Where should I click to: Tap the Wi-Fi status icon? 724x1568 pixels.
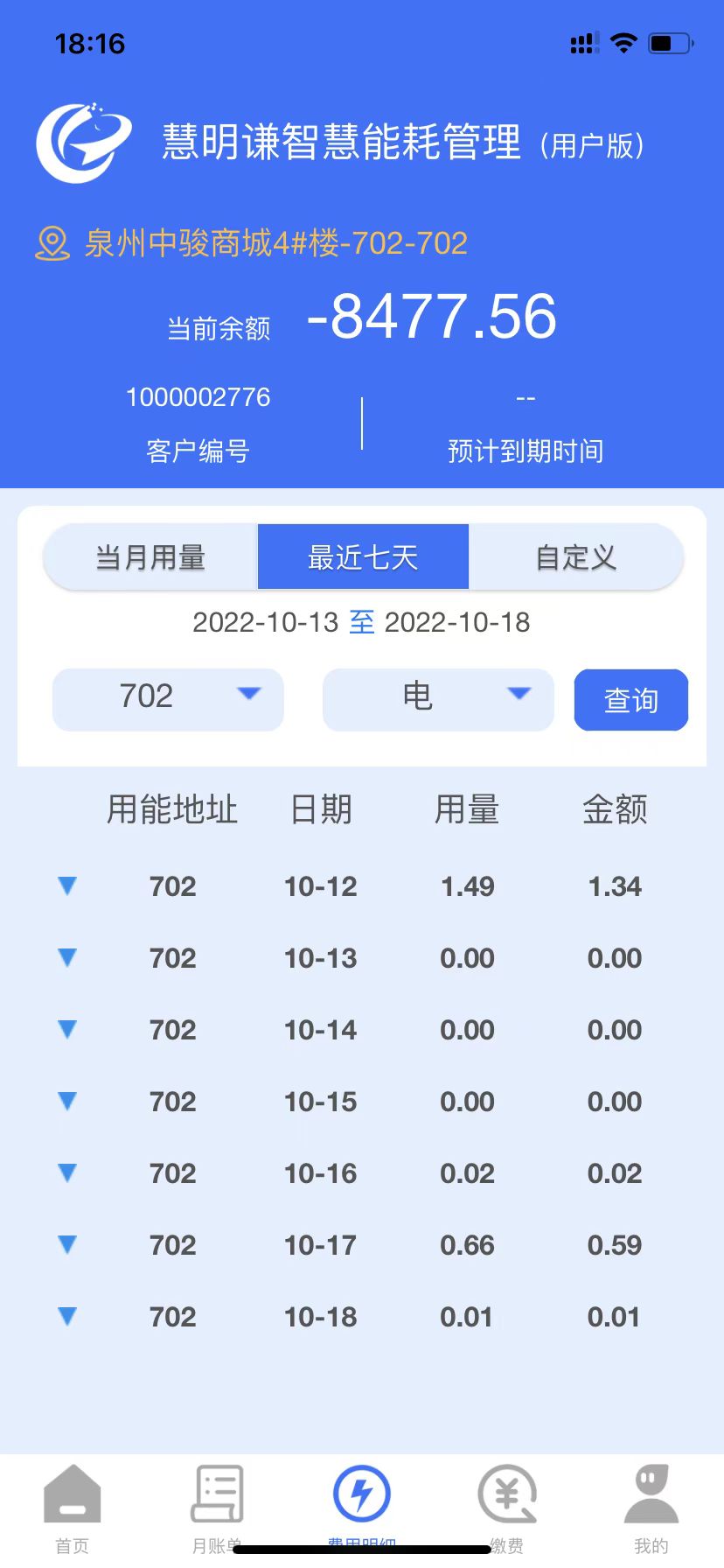(x=623, y=42)
